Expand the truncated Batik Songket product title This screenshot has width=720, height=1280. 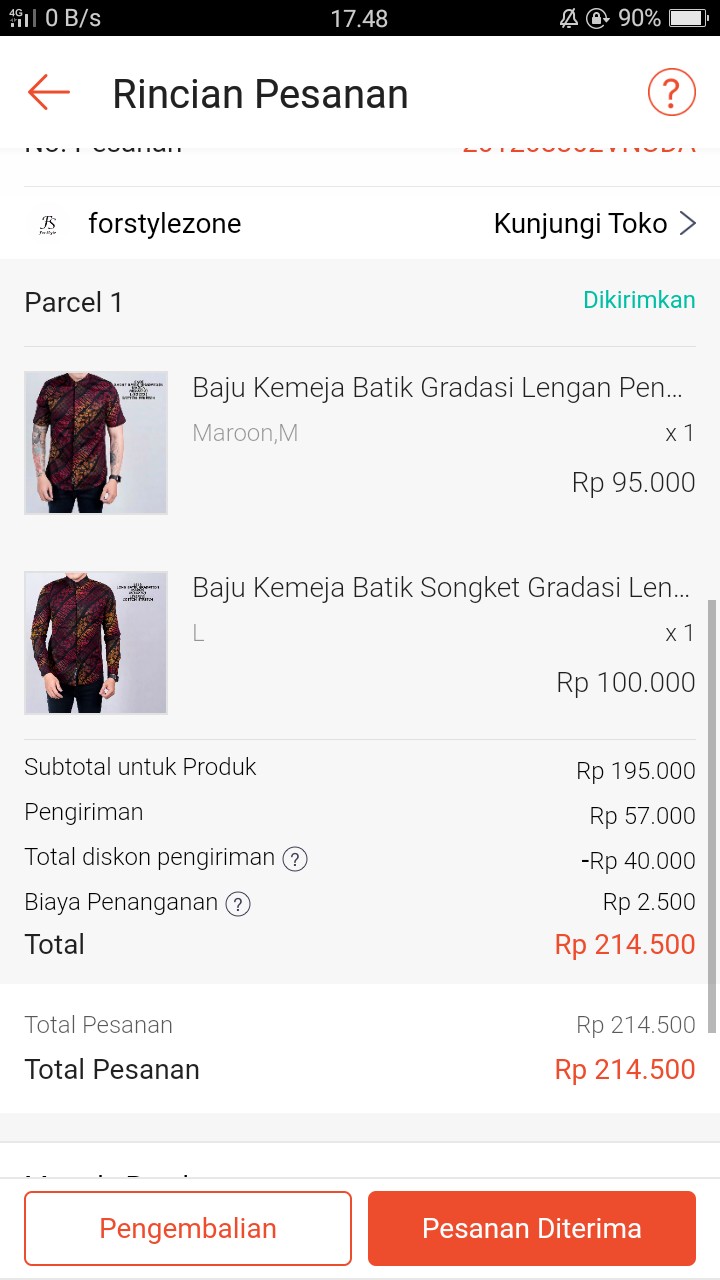pyautogui.click(x=440, y=587)
